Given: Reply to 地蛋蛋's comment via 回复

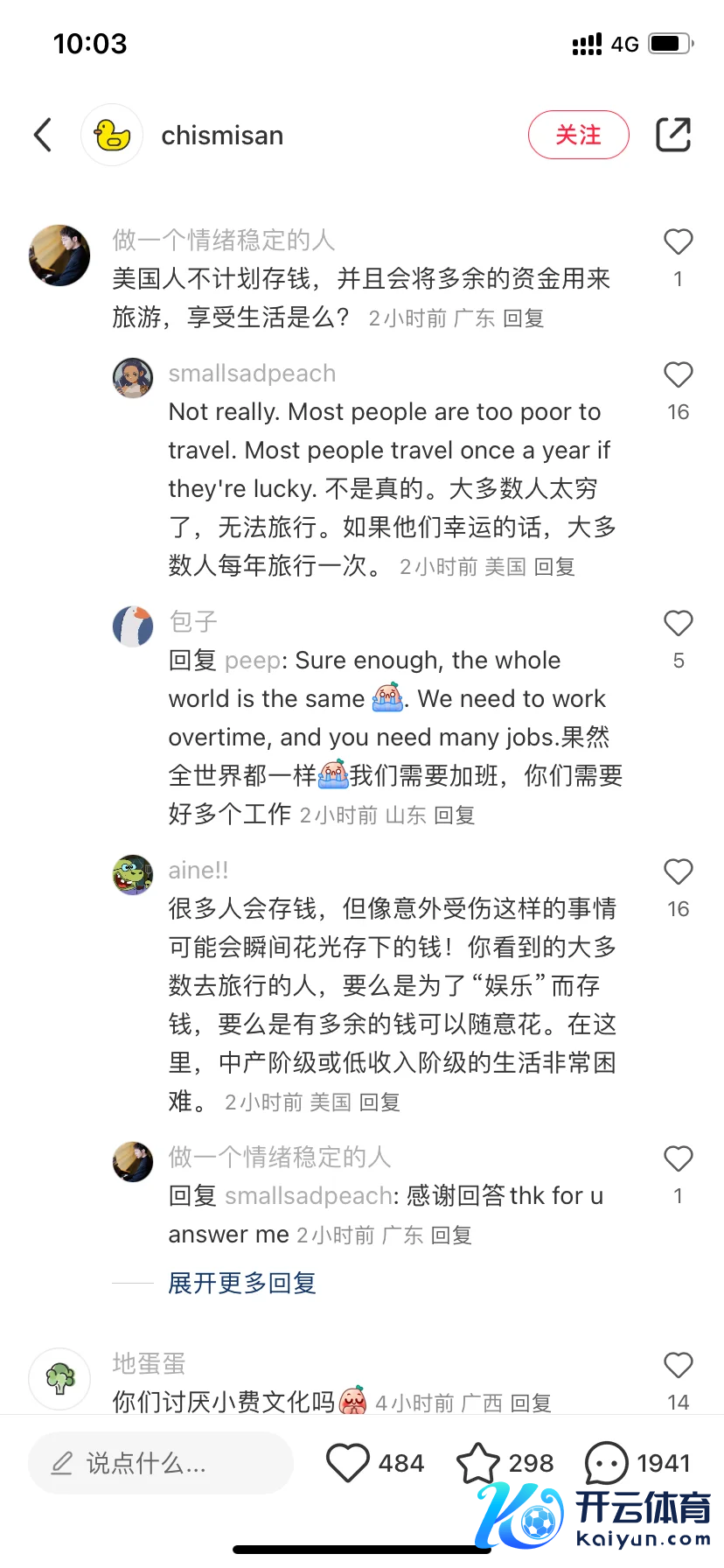Looking at the screenshot, I should coord(531,1403).
